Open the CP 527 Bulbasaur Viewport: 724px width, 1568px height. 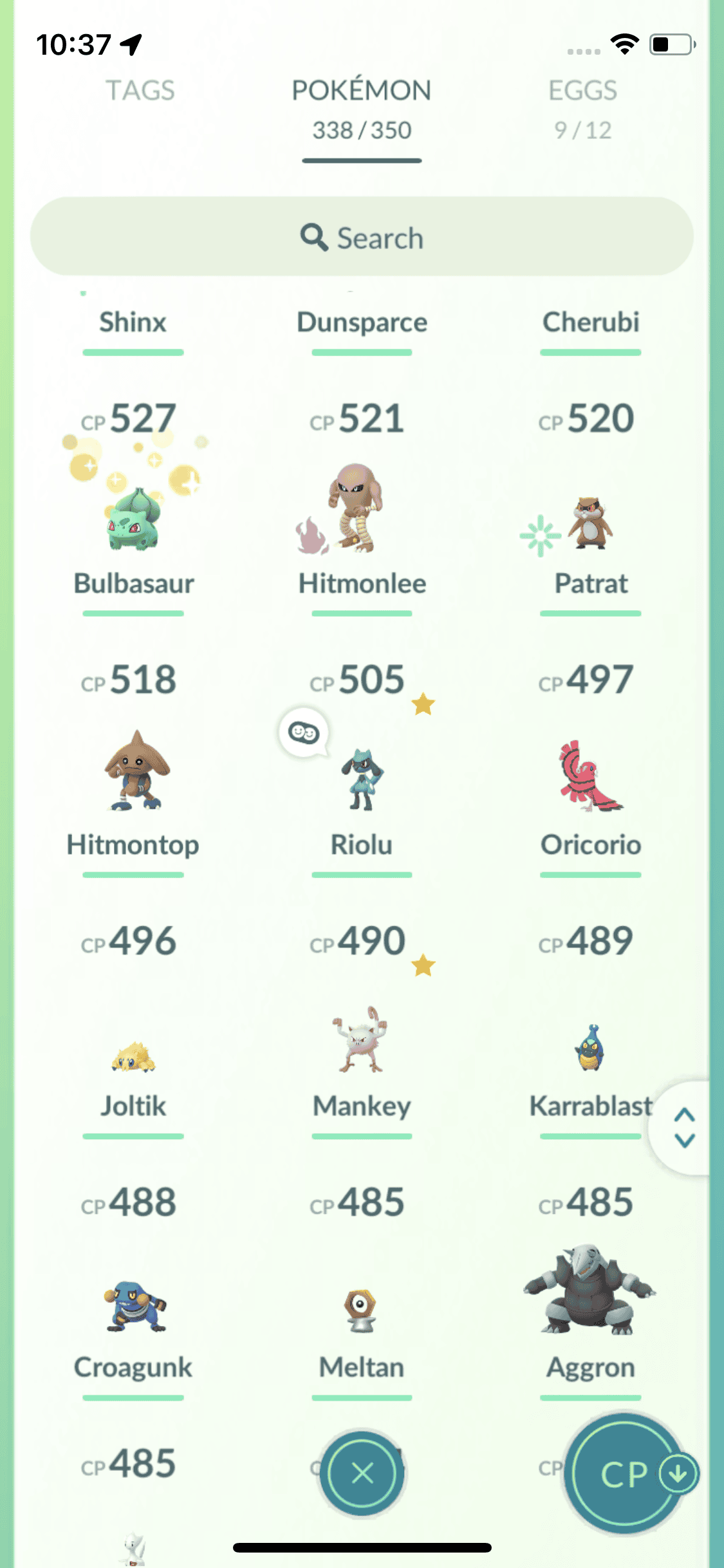(x=133, y=515)
